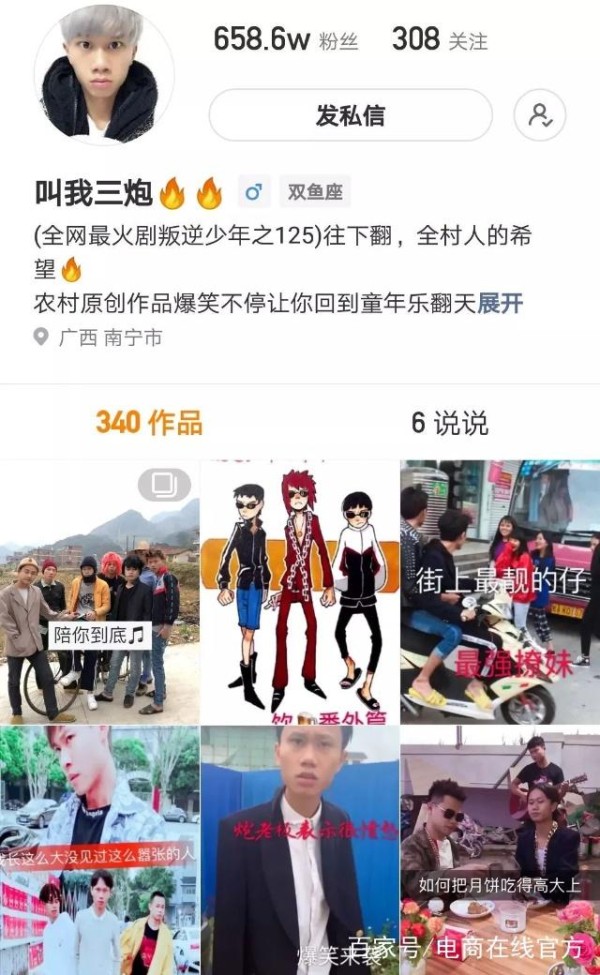View the 658.6w 粉丝 followers list
The width and height of the screenshot is (600, 975).
point(284,40)
